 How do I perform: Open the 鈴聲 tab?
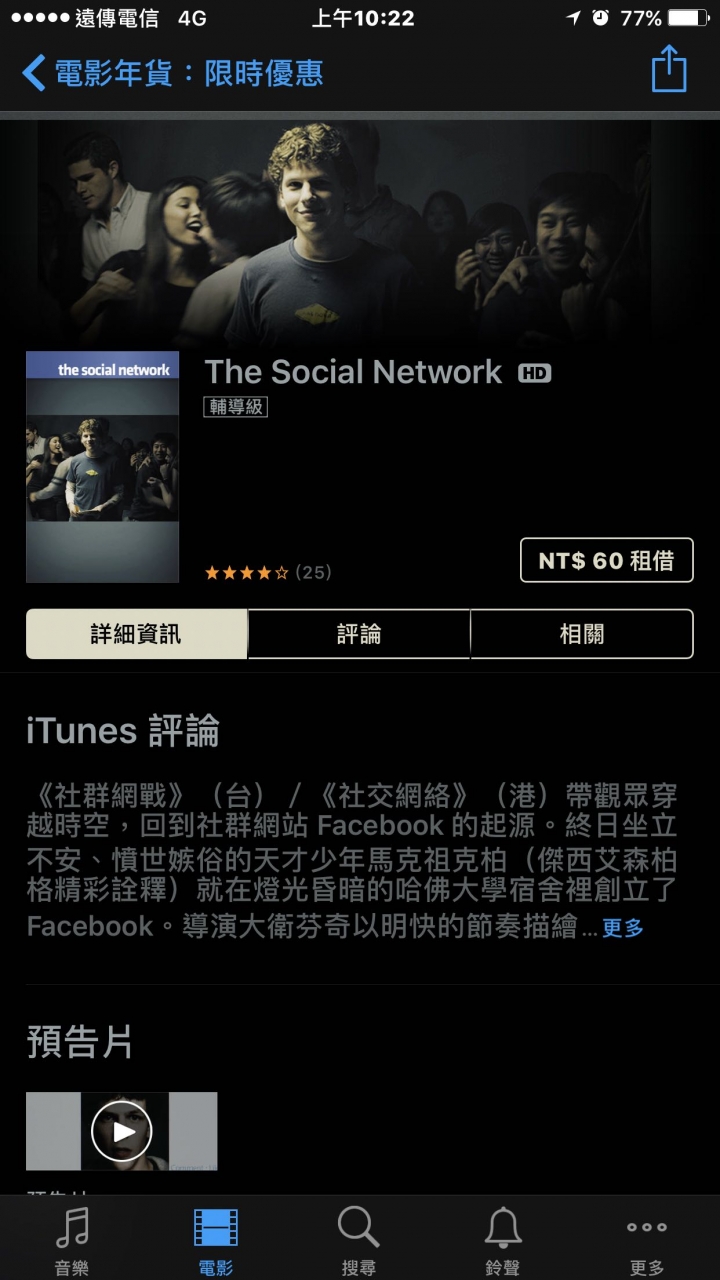pyautogui.click(x=503, y=1240)
